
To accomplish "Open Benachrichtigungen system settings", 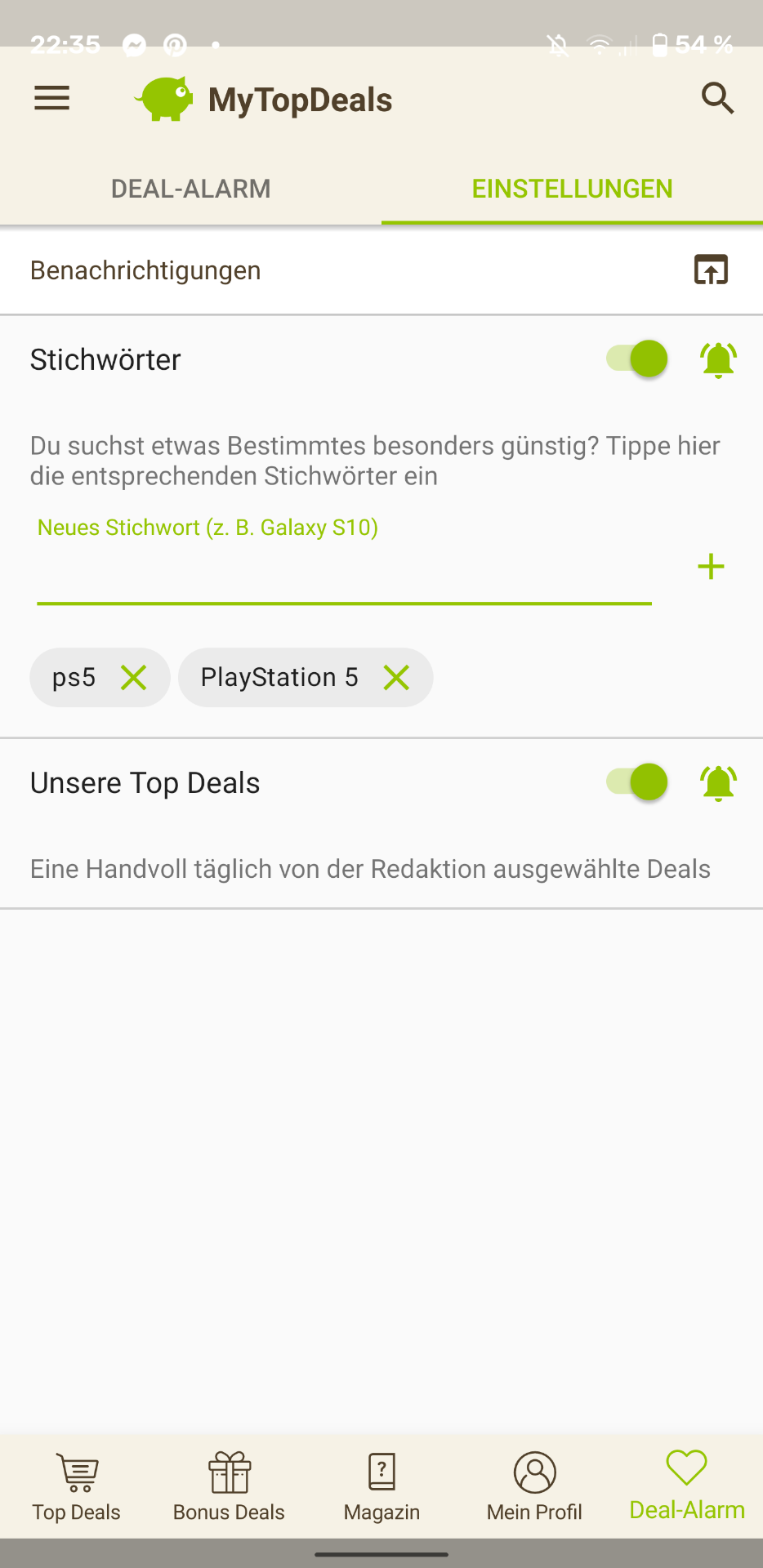I will (x=711, y=269).
